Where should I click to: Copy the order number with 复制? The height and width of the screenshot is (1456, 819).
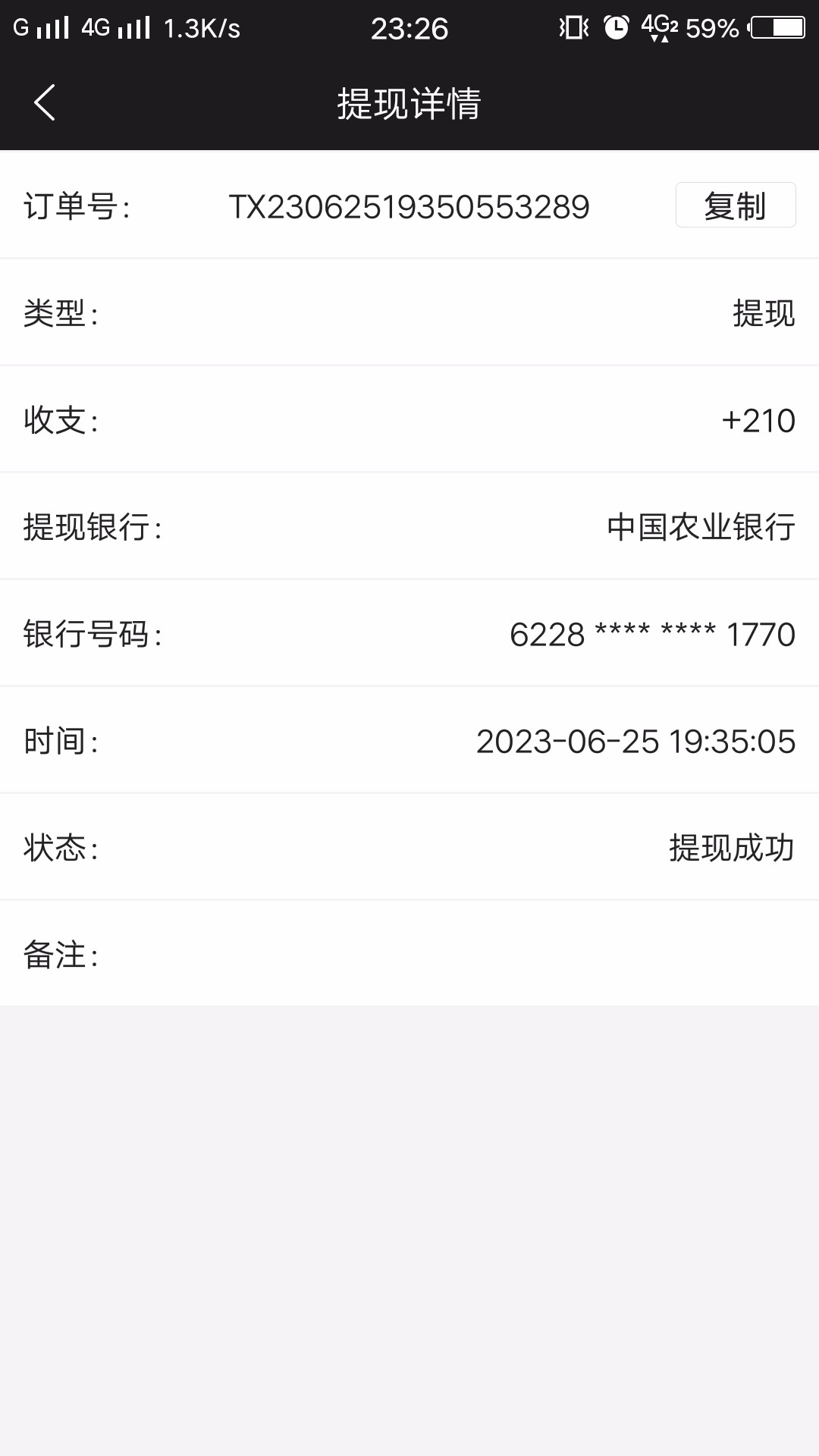[735, 206]
